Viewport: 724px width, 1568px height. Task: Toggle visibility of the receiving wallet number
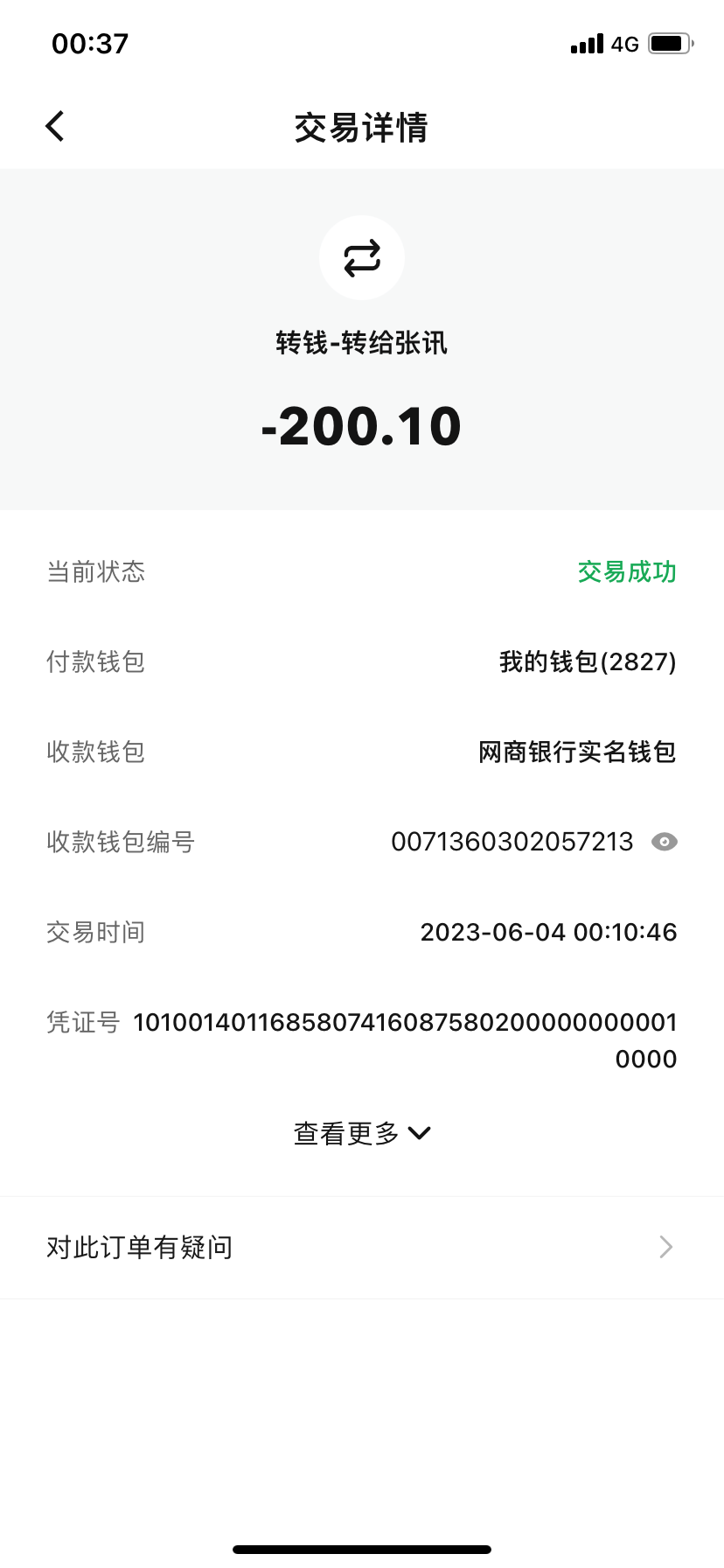click(665, 842)
